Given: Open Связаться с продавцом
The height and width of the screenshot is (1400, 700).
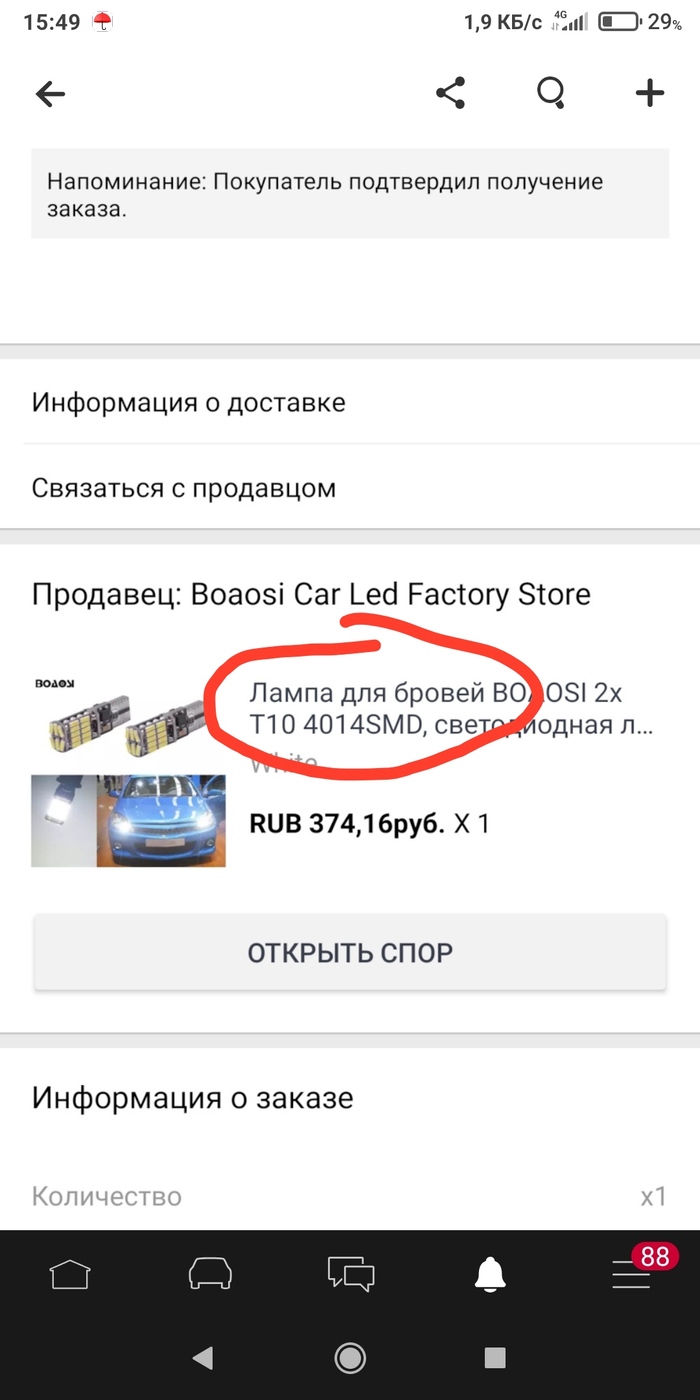Looking at the screenshot, I should point(350,488).
